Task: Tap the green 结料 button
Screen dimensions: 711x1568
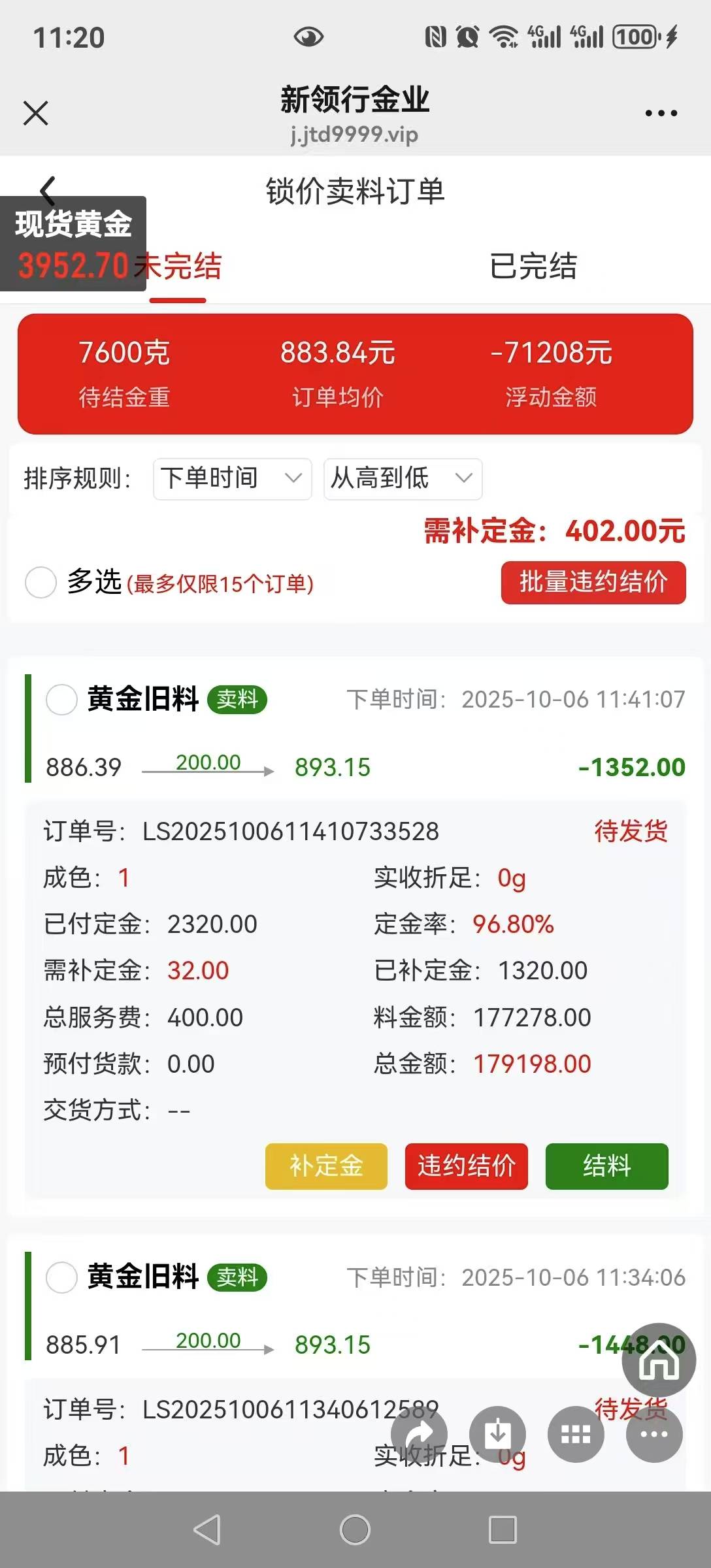Action: point(606,1166)
